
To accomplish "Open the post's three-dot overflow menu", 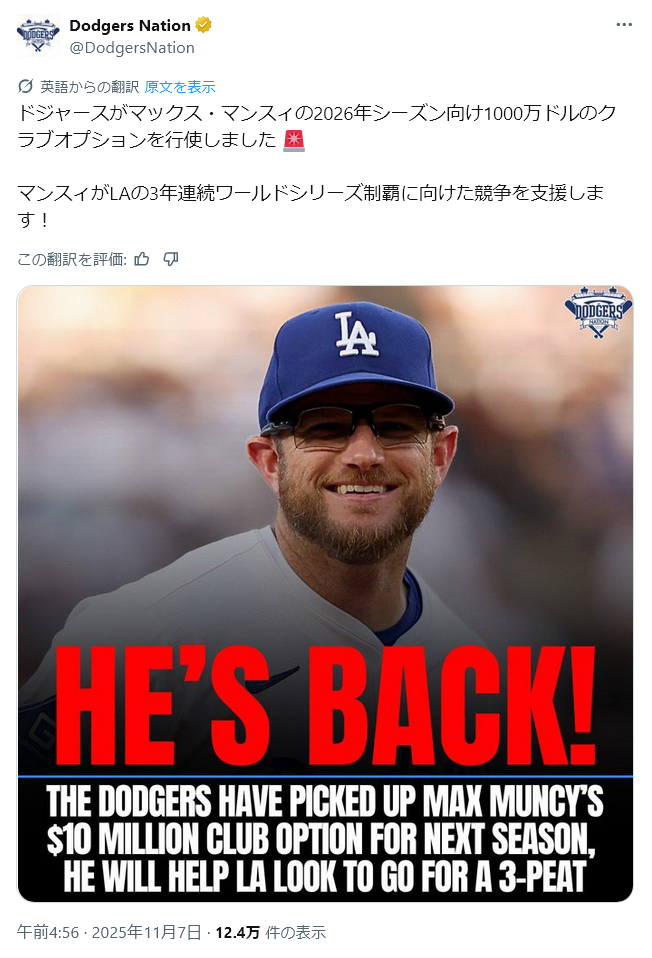I will [623, 25].
